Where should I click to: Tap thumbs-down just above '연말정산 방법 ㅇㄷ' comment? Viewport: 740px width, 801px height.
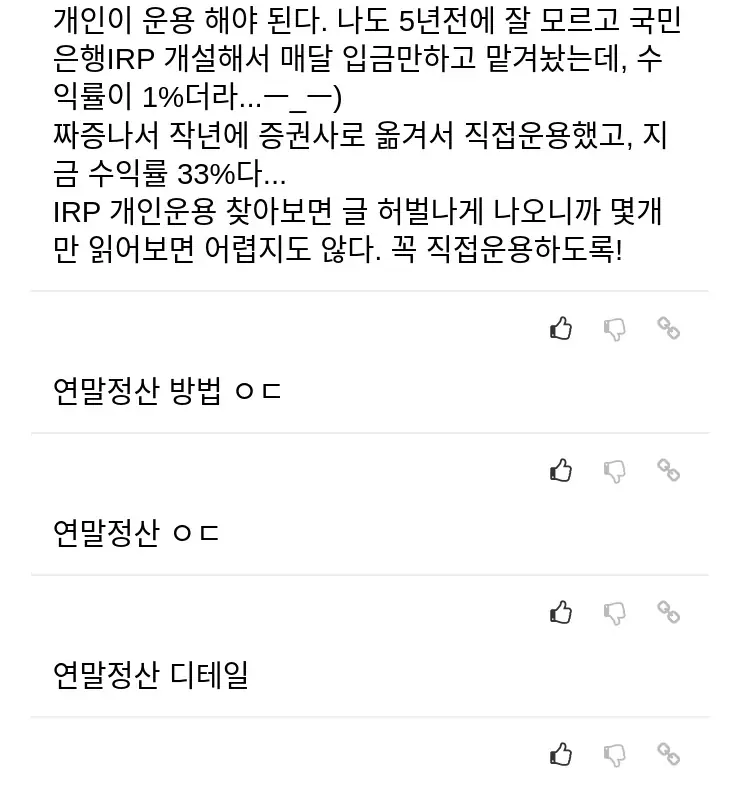coord(615,329)
